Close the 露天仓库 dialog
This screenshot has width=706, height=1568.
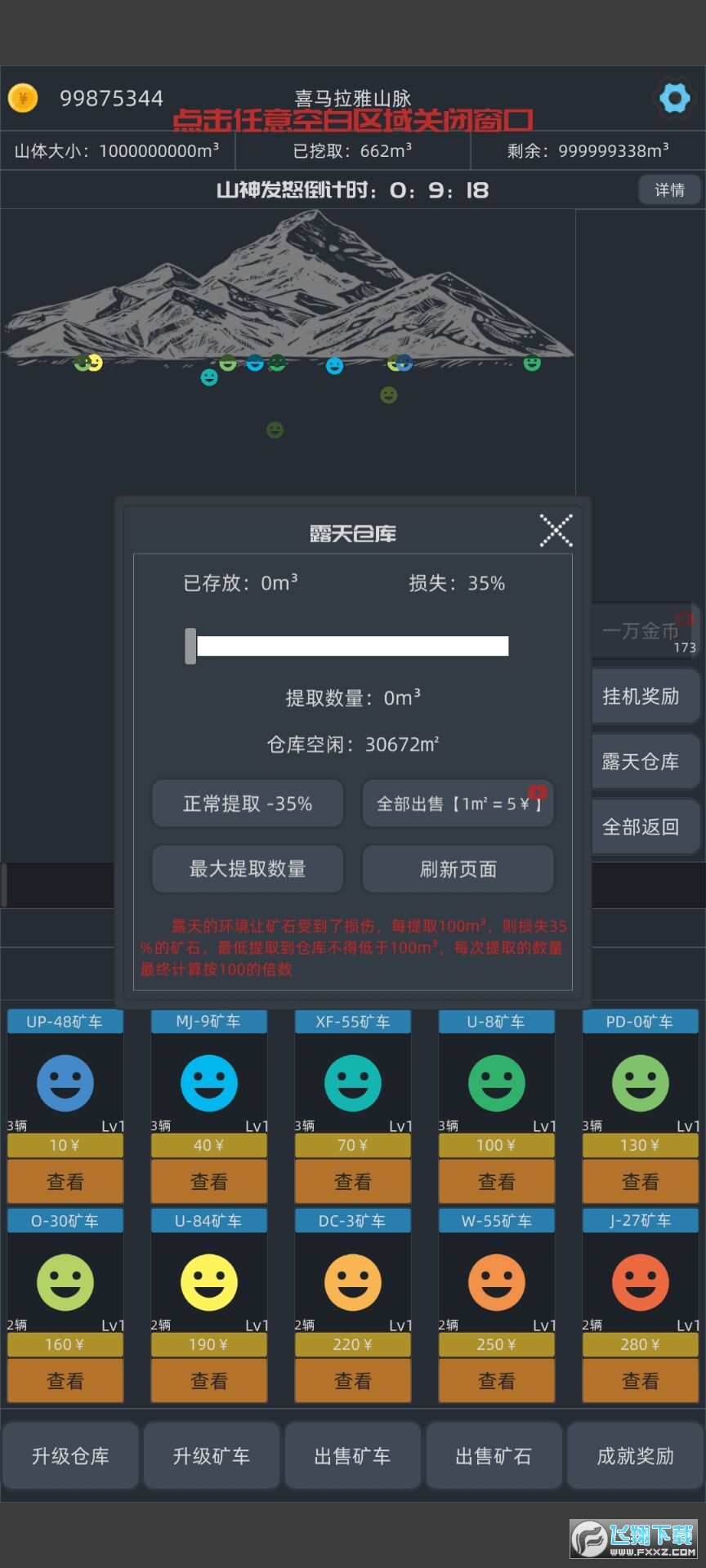(x=556, y=531)
